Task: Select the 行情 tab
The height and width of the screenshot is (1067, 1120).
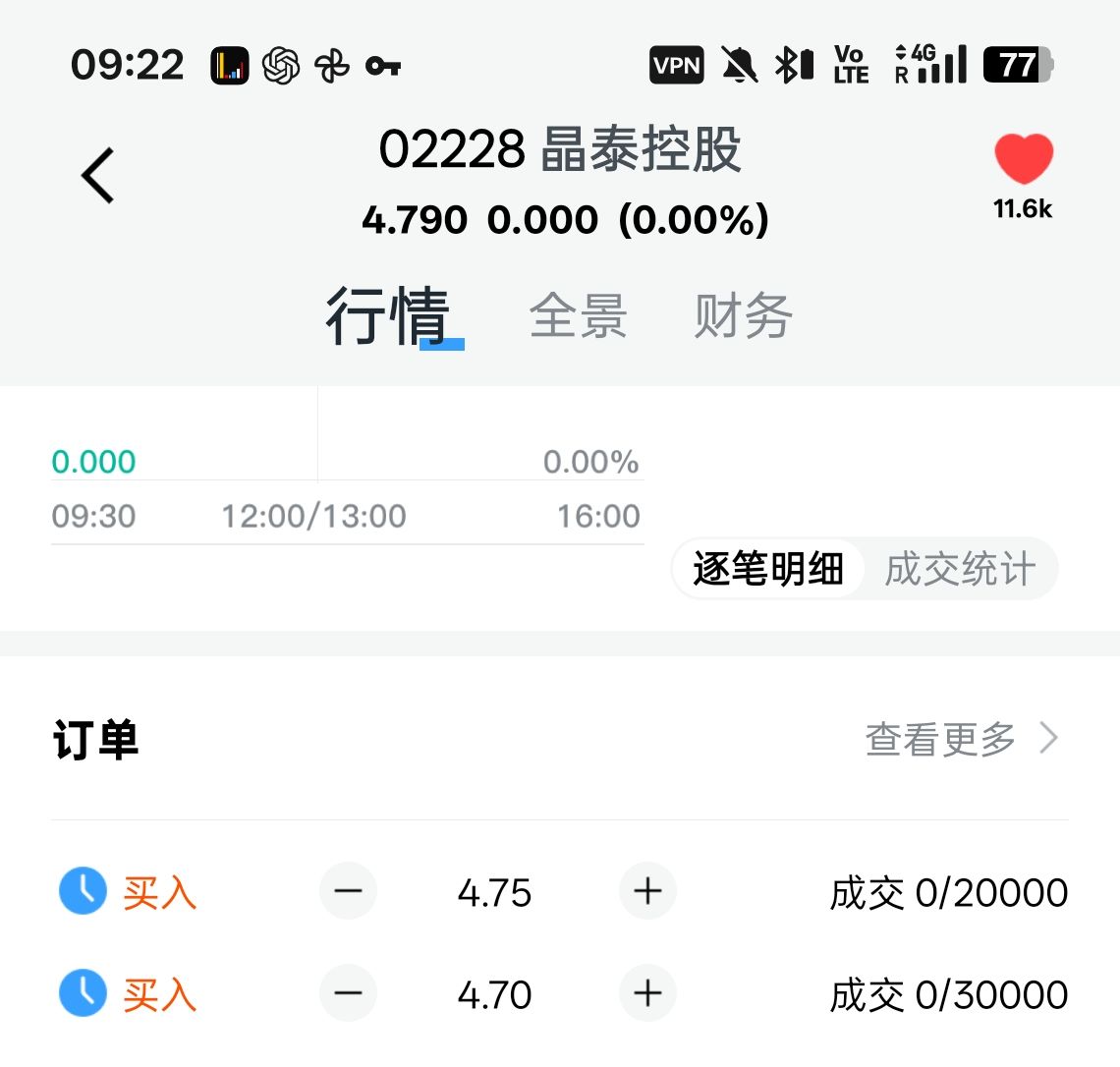Action: (x=388, y=316)
